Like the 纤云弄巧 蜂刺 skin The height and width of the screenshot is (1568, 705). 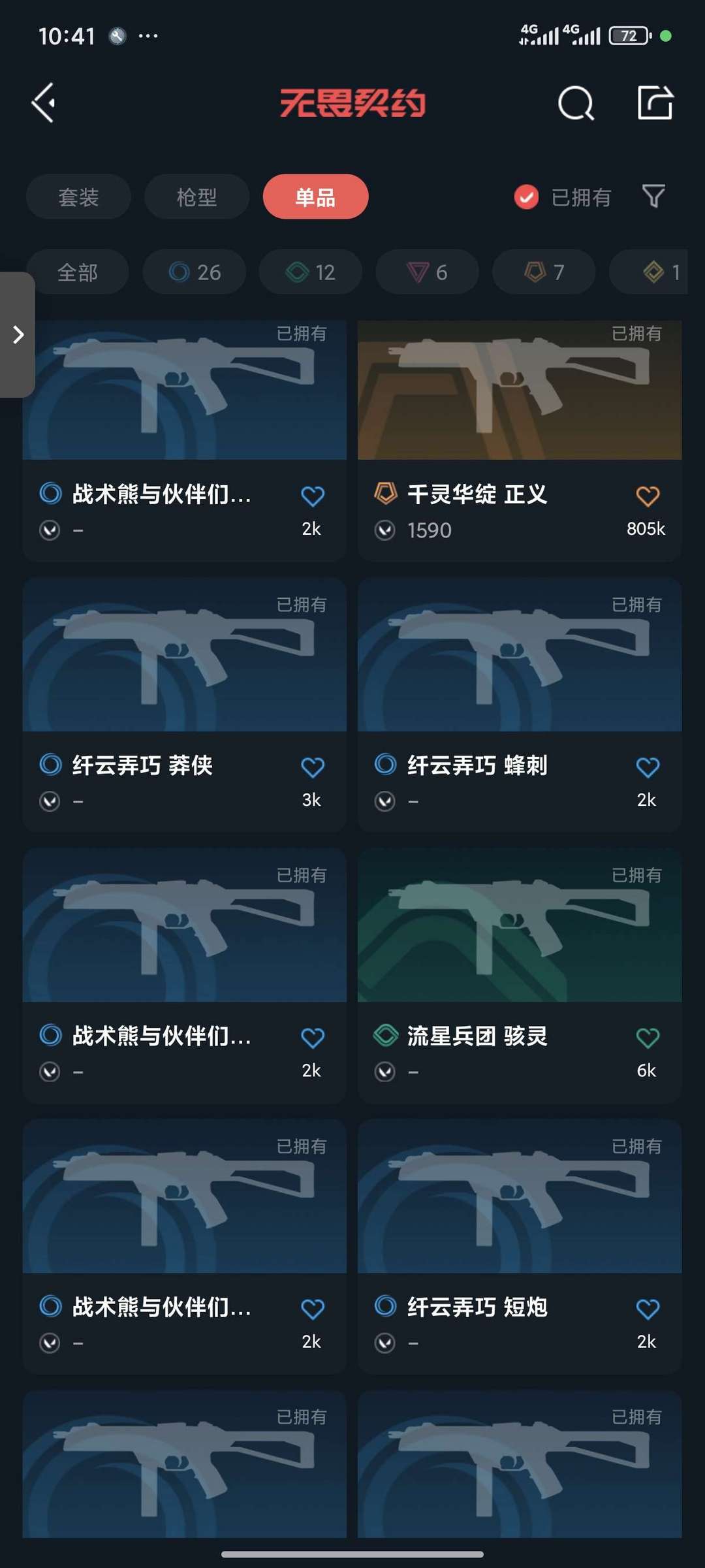point(648,767)
